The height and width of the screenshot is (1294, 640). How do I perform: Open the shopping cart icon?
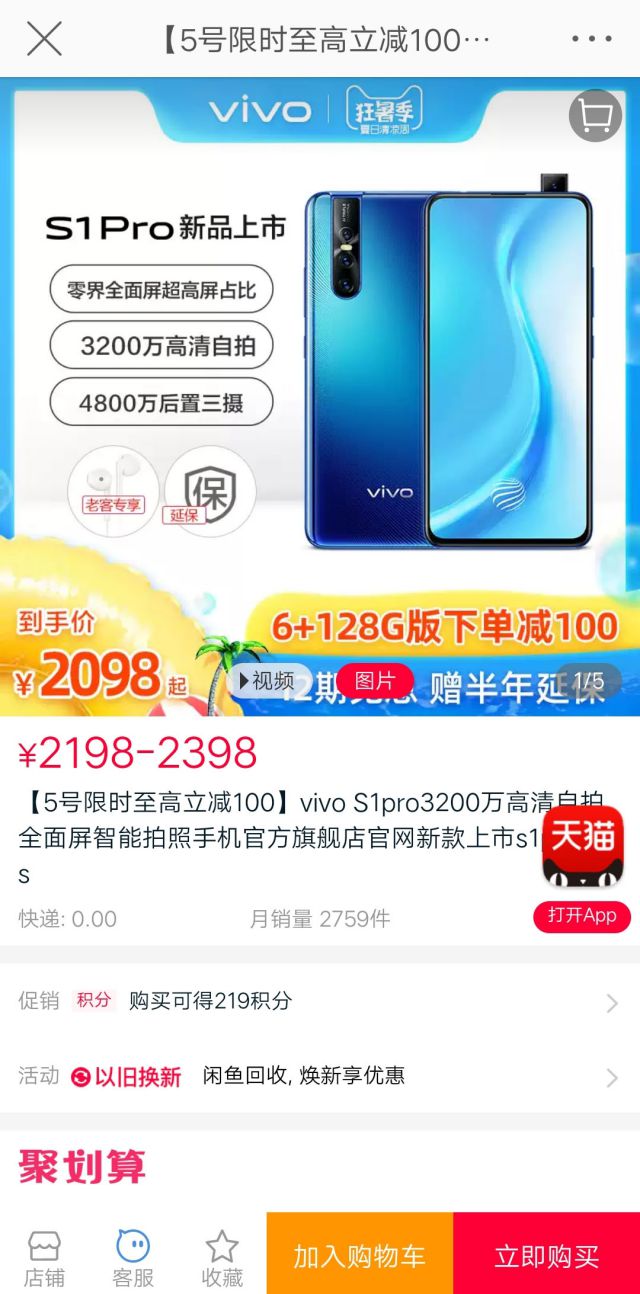pyautogui.click(x=595, y=116)
